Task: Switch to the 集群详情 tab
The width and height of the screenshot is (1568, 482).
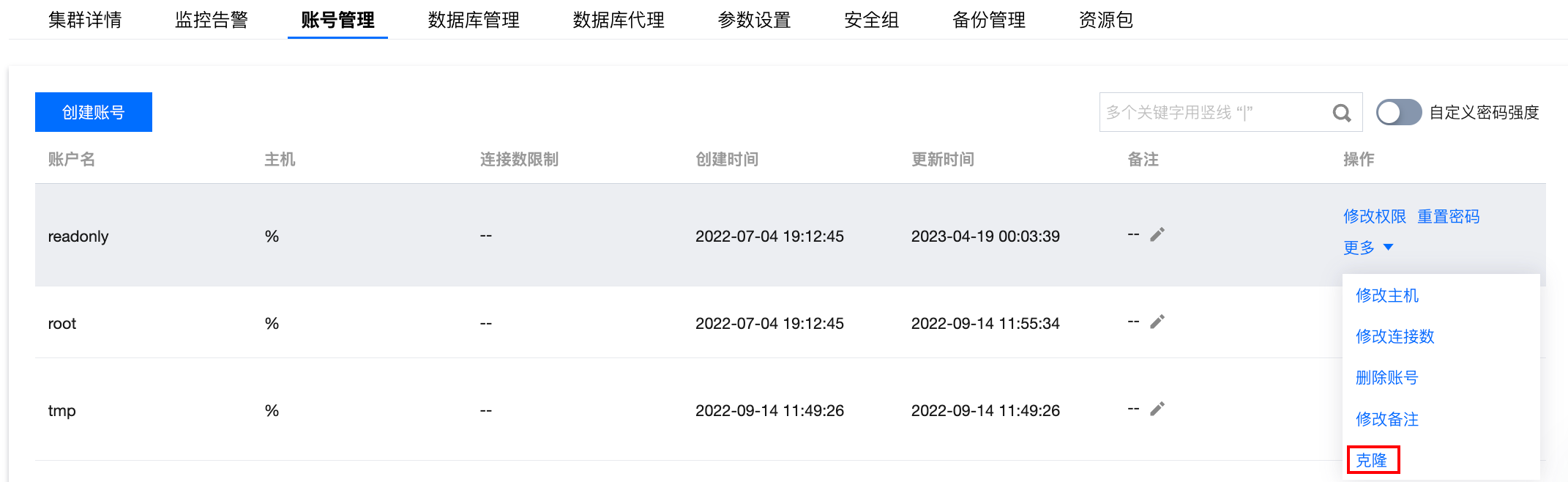Action: coord(85,20)
